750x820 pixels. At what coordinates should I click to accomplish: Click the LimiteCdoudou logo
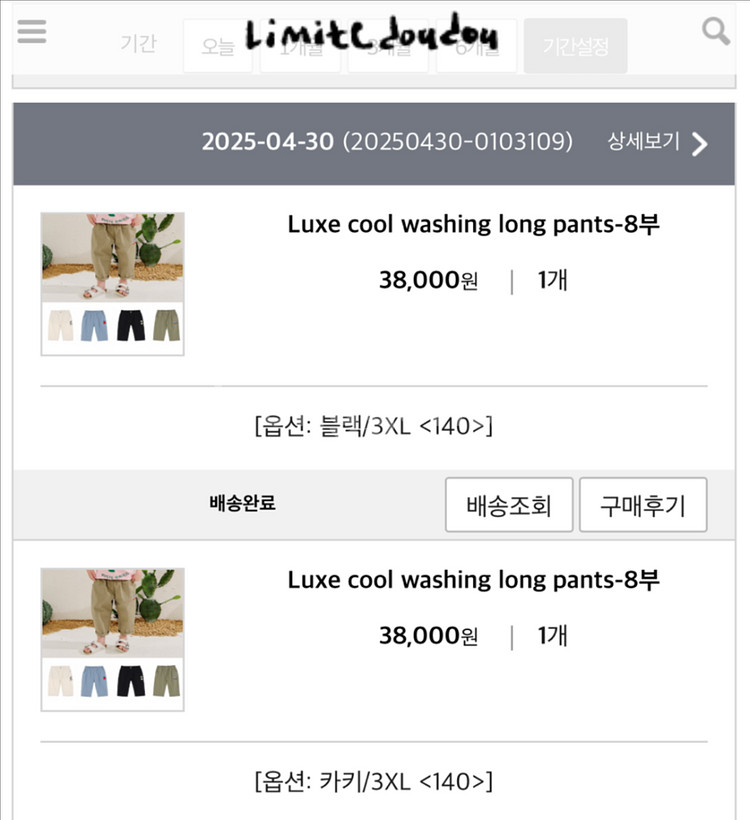[x=374, y=32]
